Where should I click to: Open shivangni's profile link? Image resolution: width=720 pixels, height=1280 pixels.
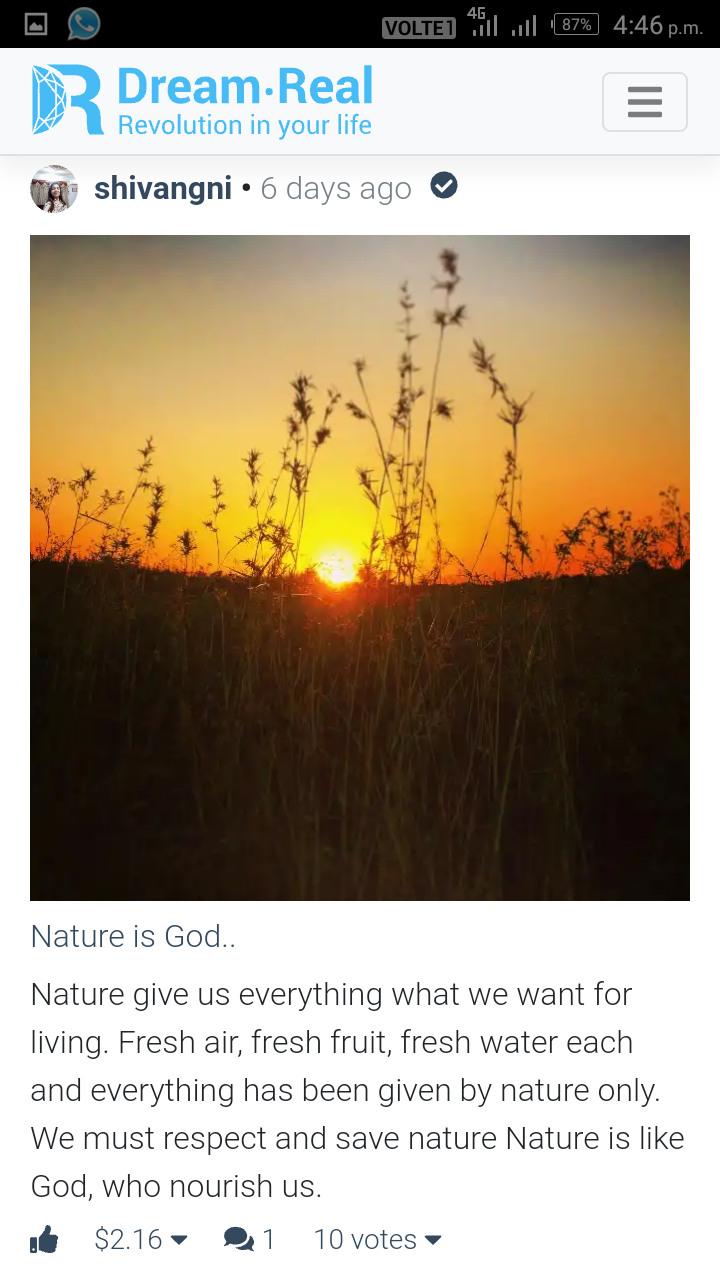(x=163, y=186)
